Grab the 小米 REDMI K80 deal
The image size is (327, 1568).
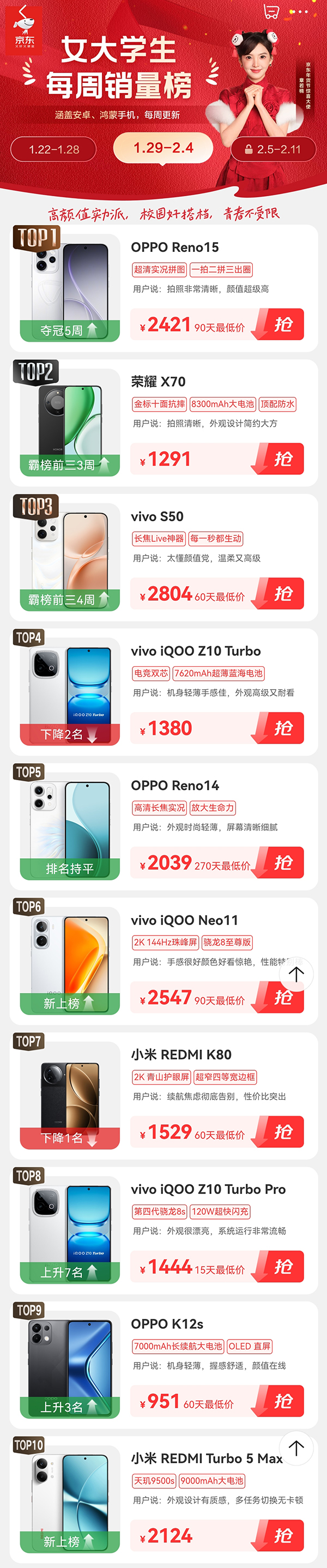280,1131
